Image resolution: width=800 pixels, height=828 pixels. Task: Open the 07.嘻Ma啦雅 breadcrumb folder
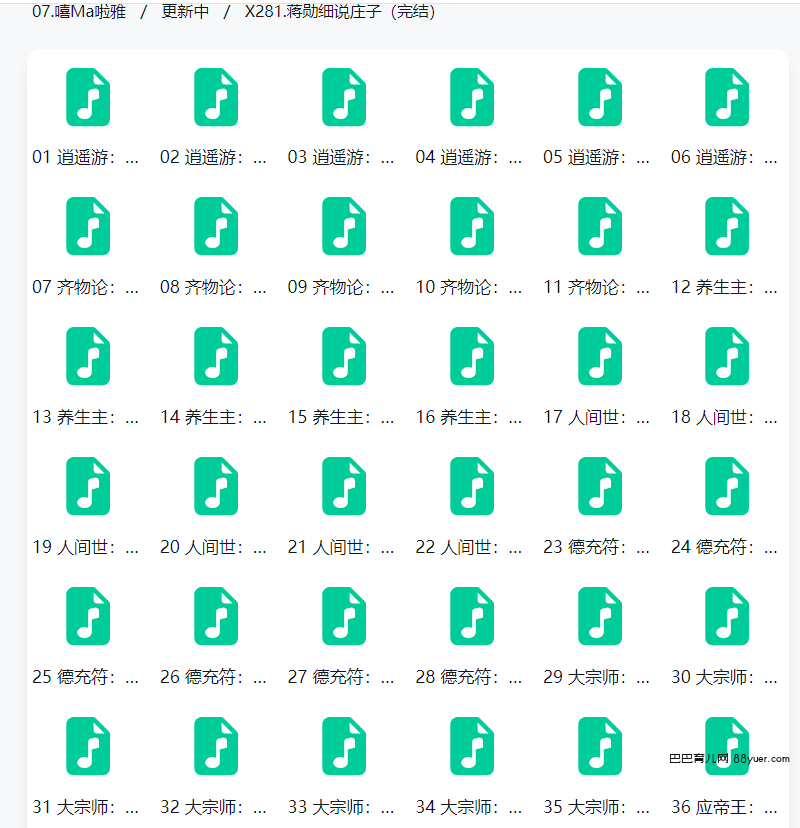pyautogui.click(x=79, y=12)
